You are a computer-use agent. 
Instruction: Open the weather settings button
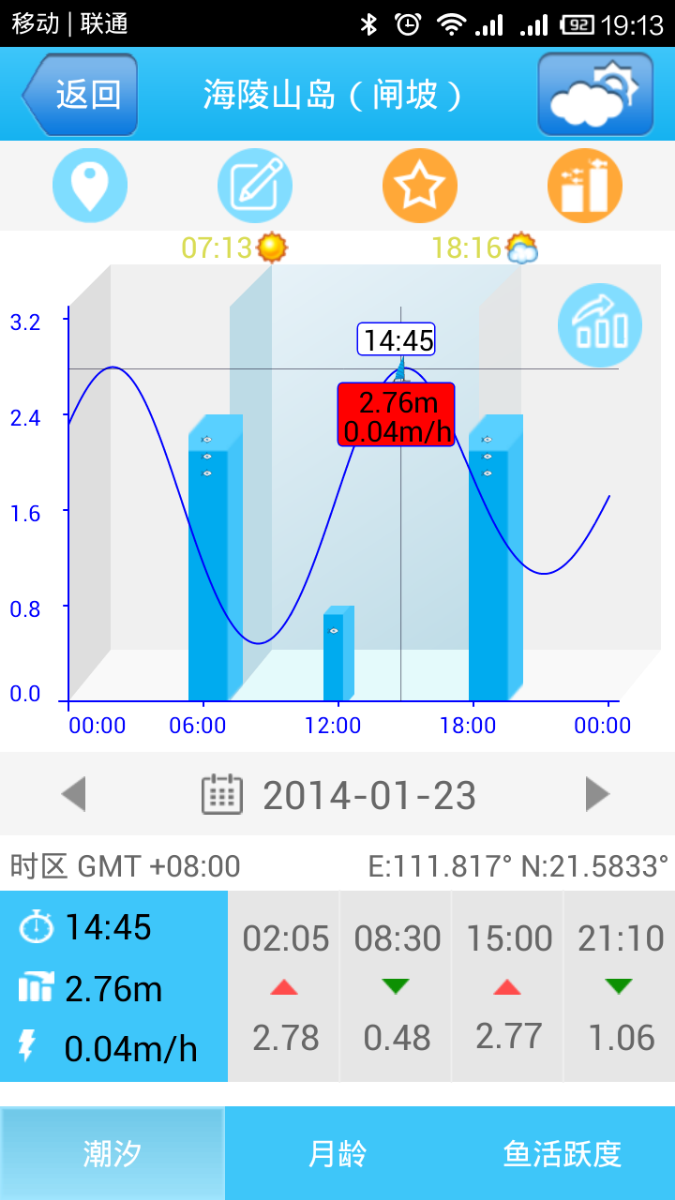coord(595,95)
